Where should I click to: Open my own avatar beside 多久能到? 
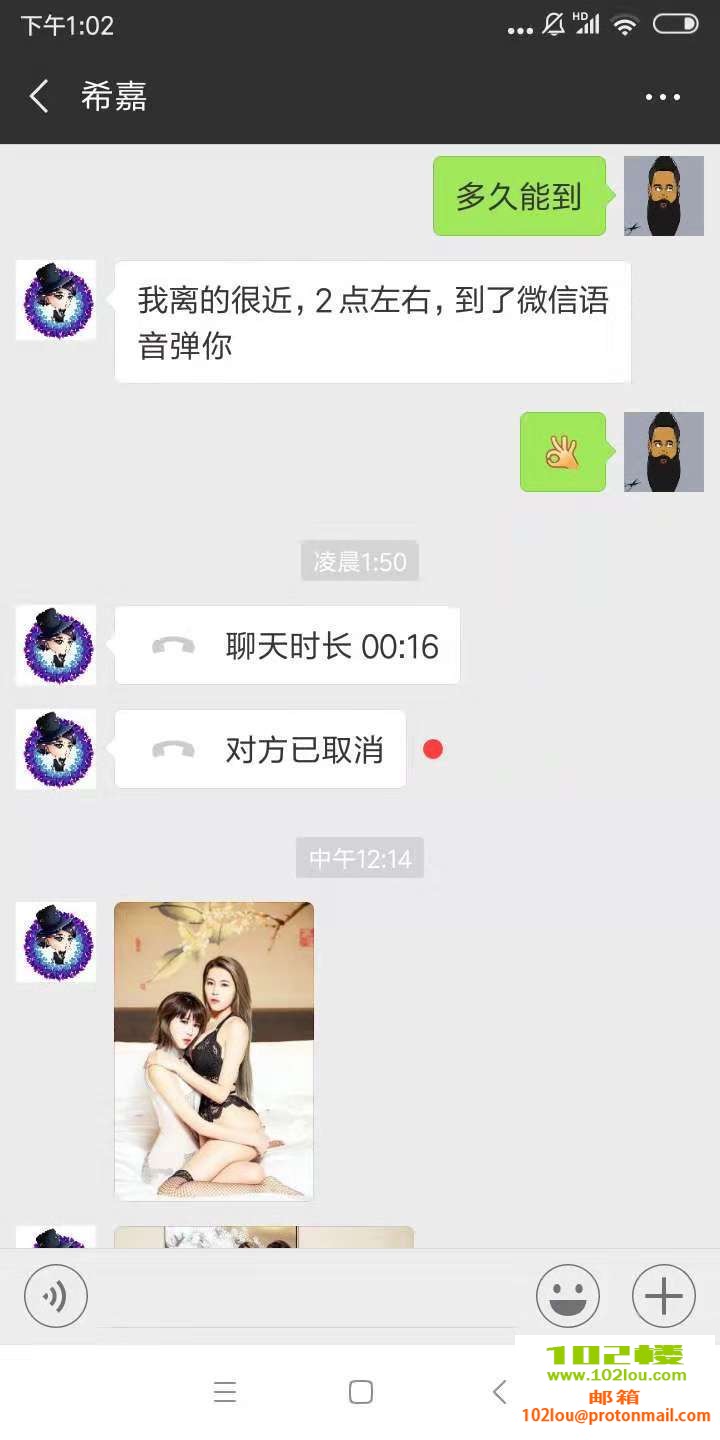(x=663, y=196)
